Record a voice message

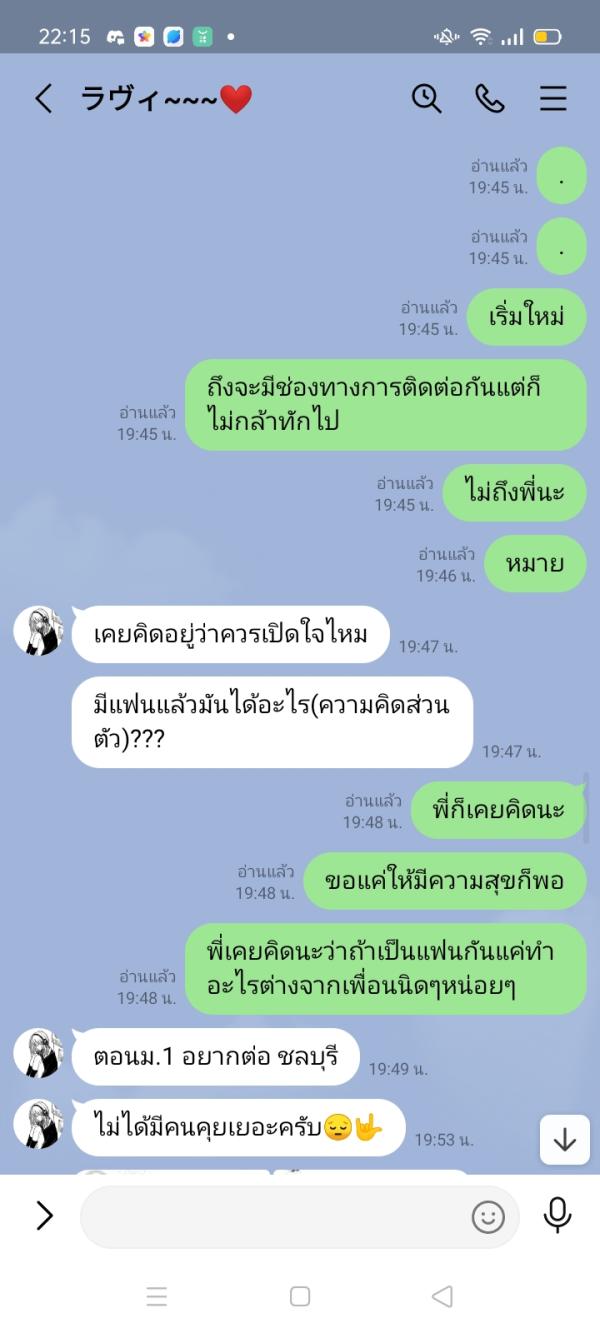click(x=557, y=1215)
